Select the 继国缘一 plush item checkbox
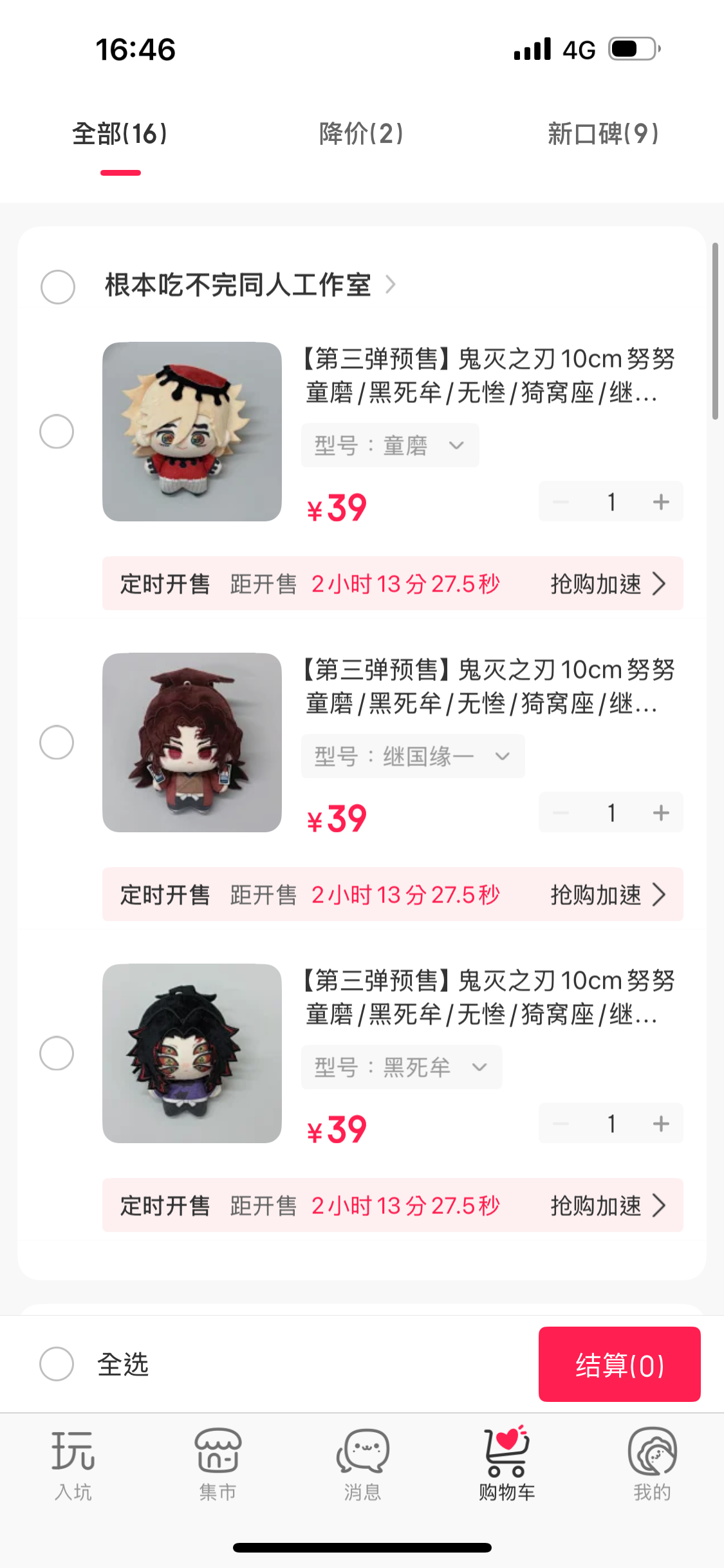 point(57,742)
